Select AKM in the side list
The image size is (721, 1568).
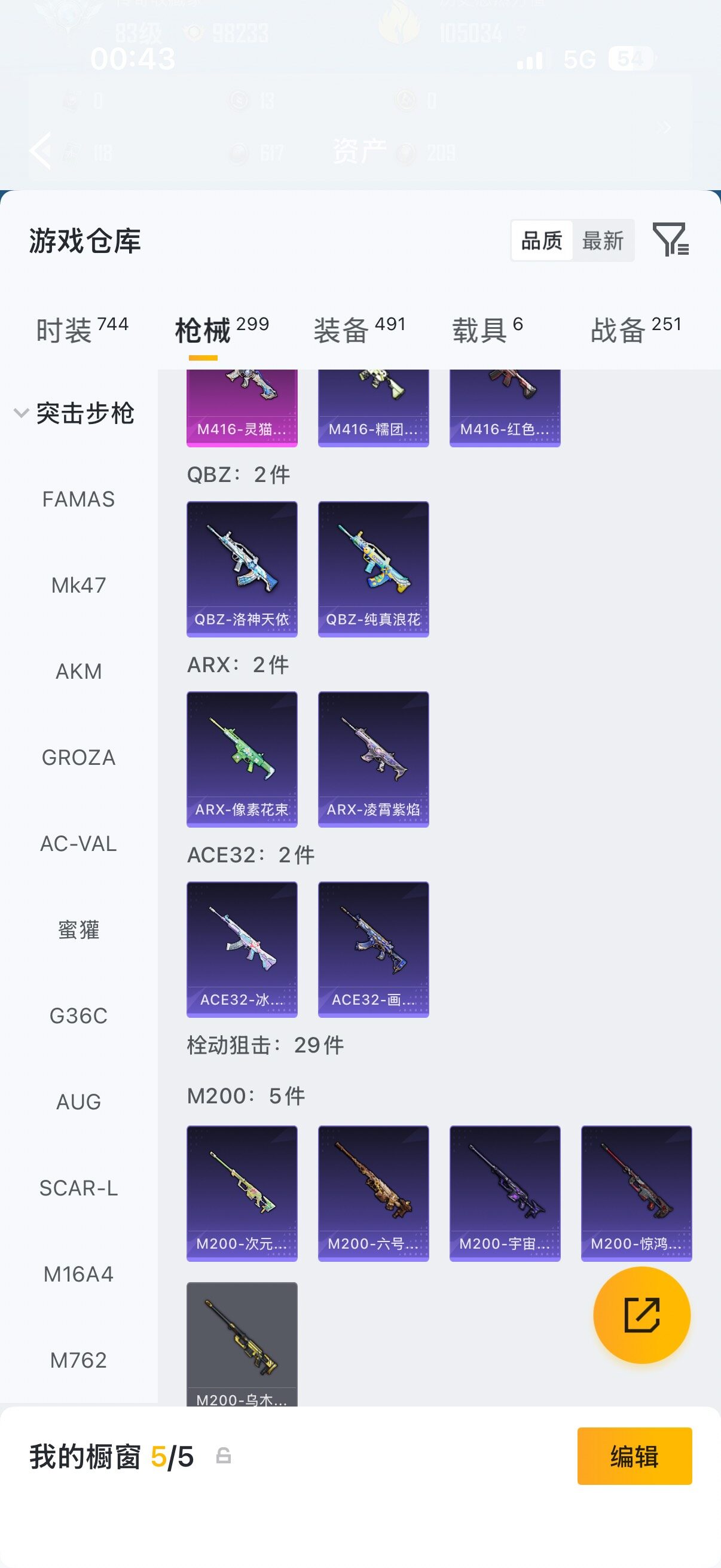click(78, 672)
